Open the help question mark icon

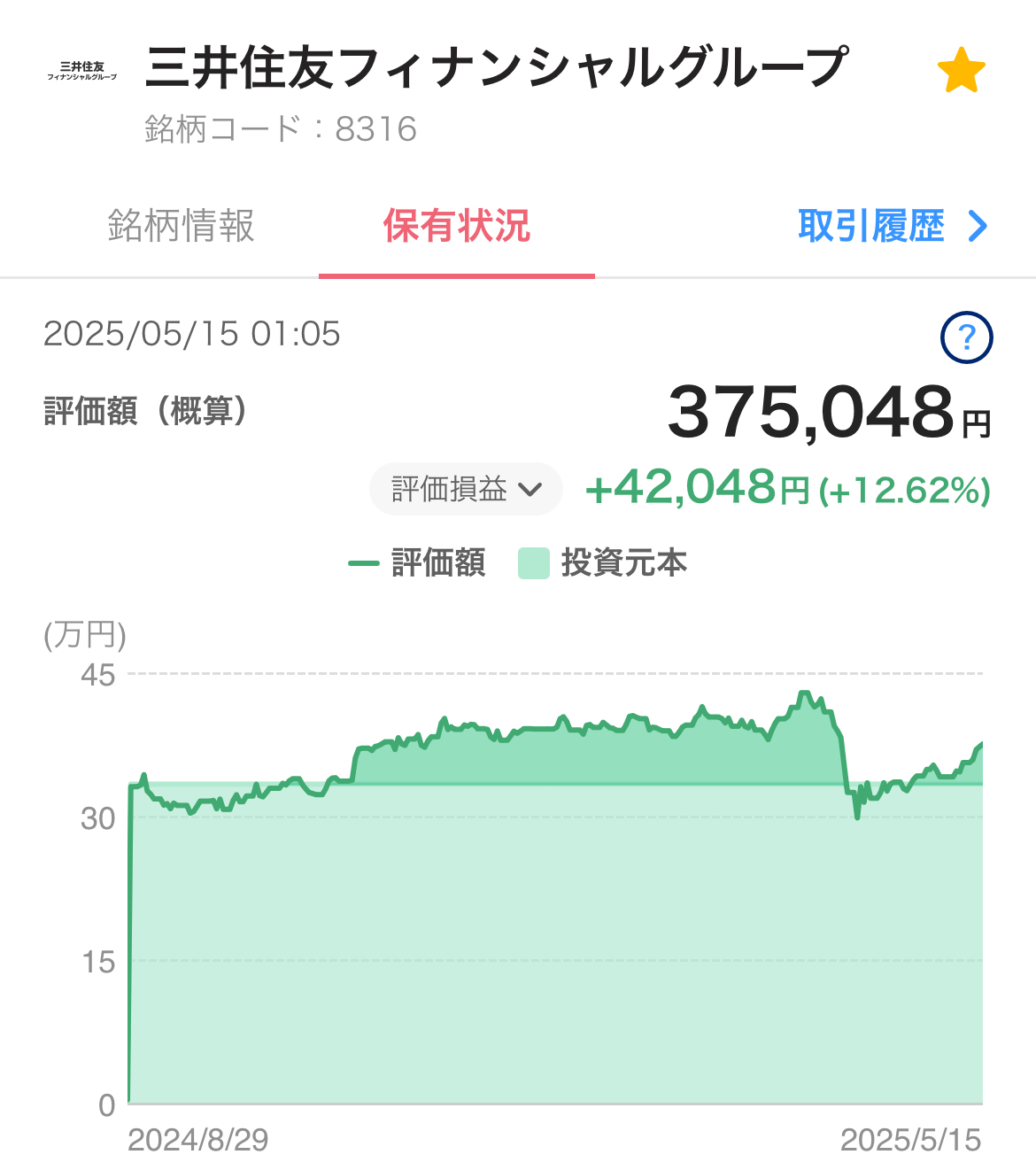tap(966, 337)
